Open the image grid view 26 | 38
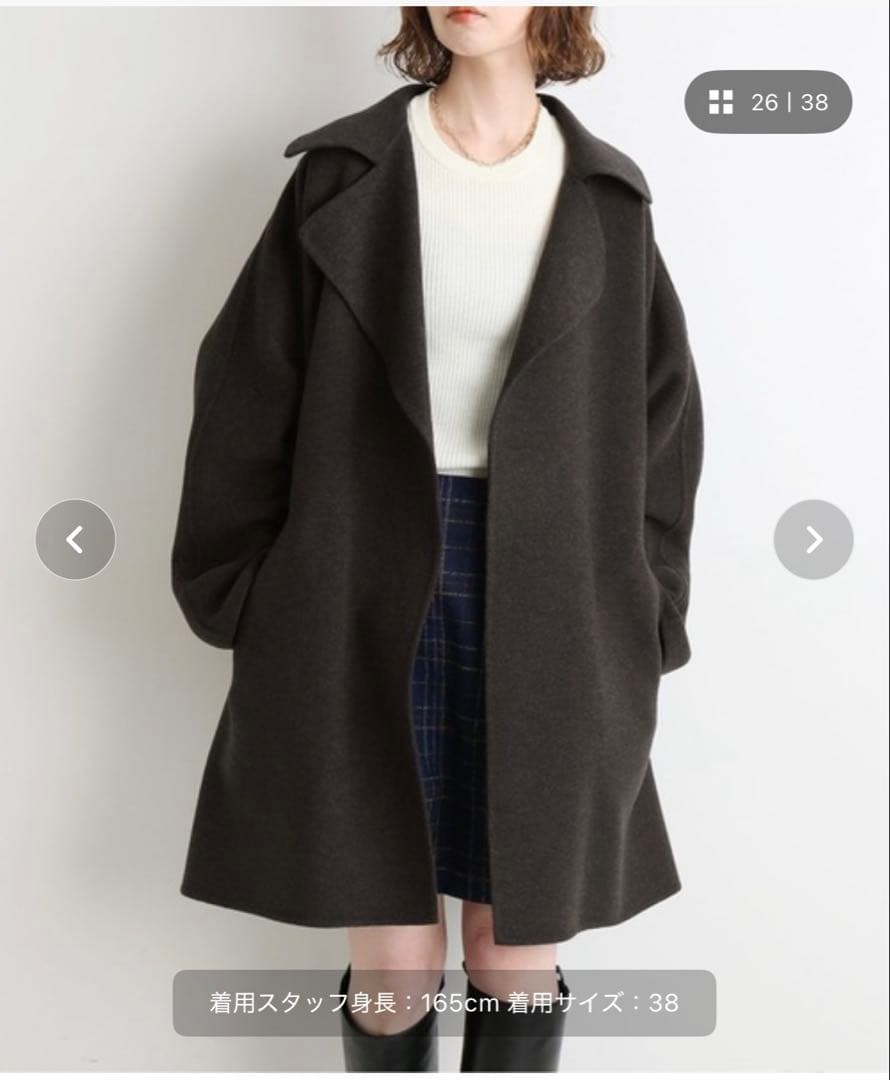This screenshot has height=1080, width=890. pyautogui.click(x=767, y=102)
